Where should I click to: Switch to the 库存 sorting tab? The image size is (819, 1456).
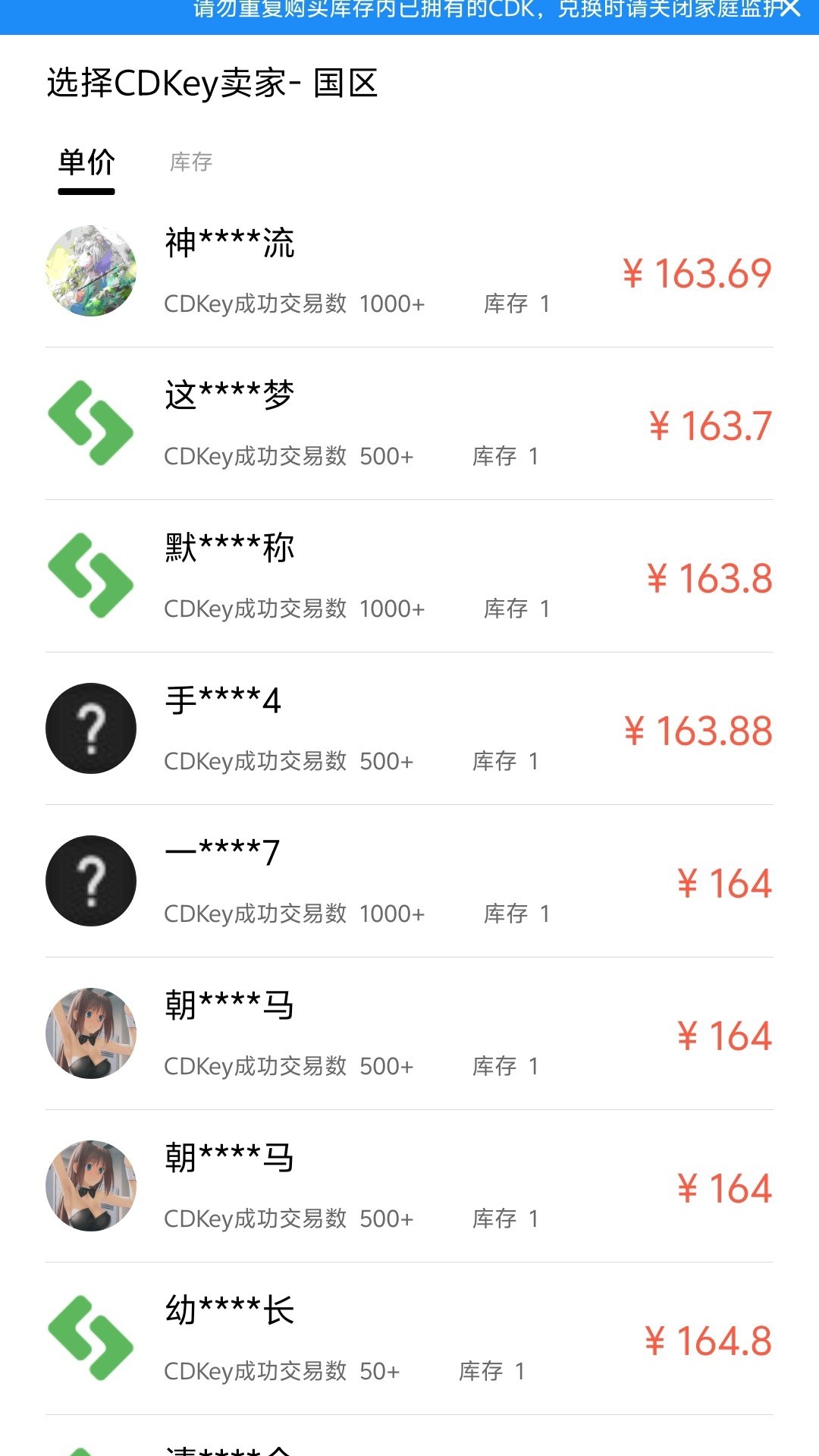coord(191,162)
